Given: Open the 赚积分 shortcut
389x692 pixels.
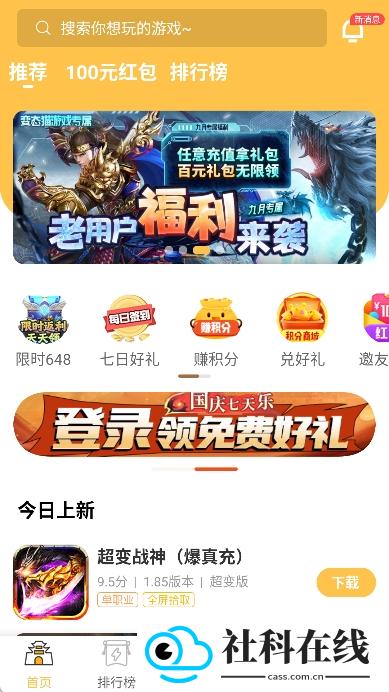Looking at the screenshot, I should [215, 331].
